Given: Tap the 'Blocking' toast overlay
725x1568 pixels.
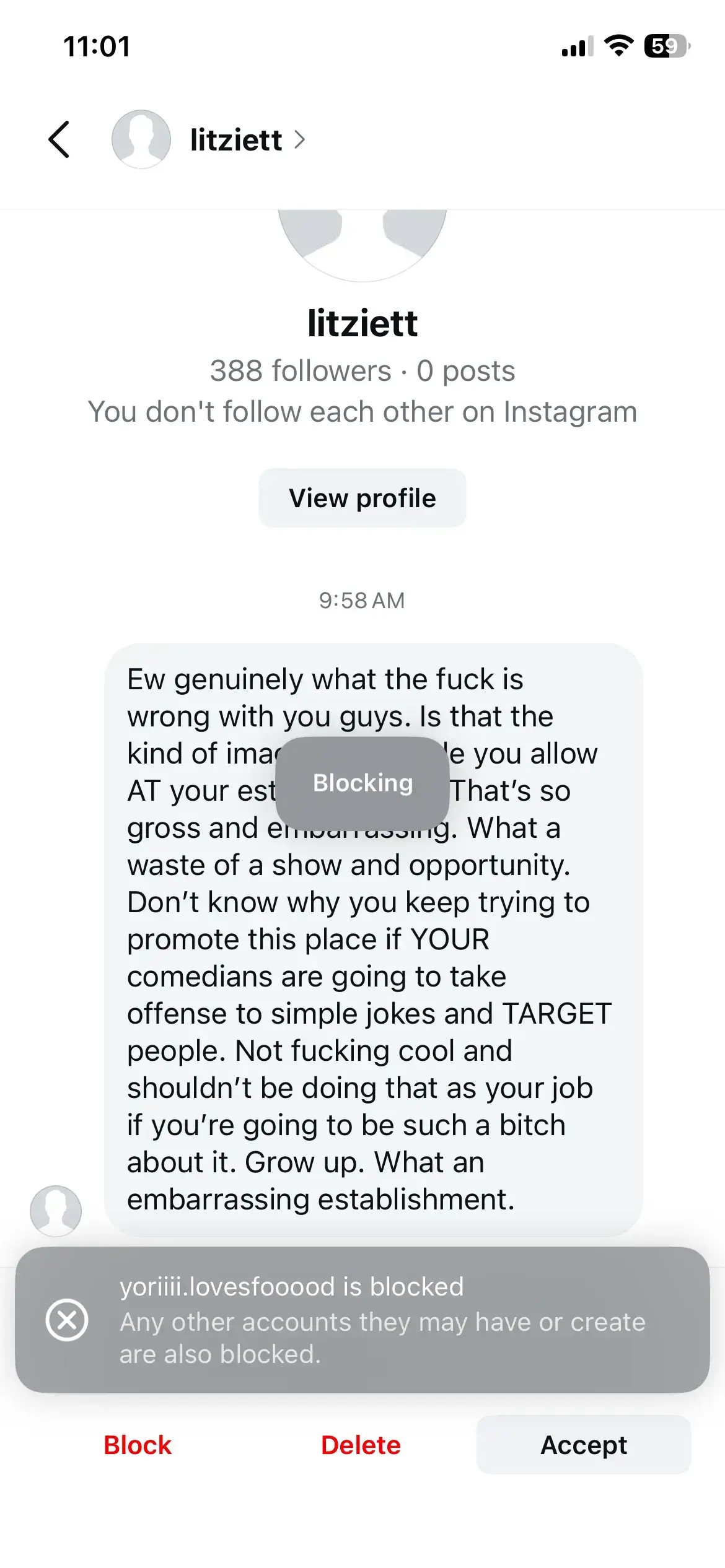Looking at the screenshot, I should 362,783.
